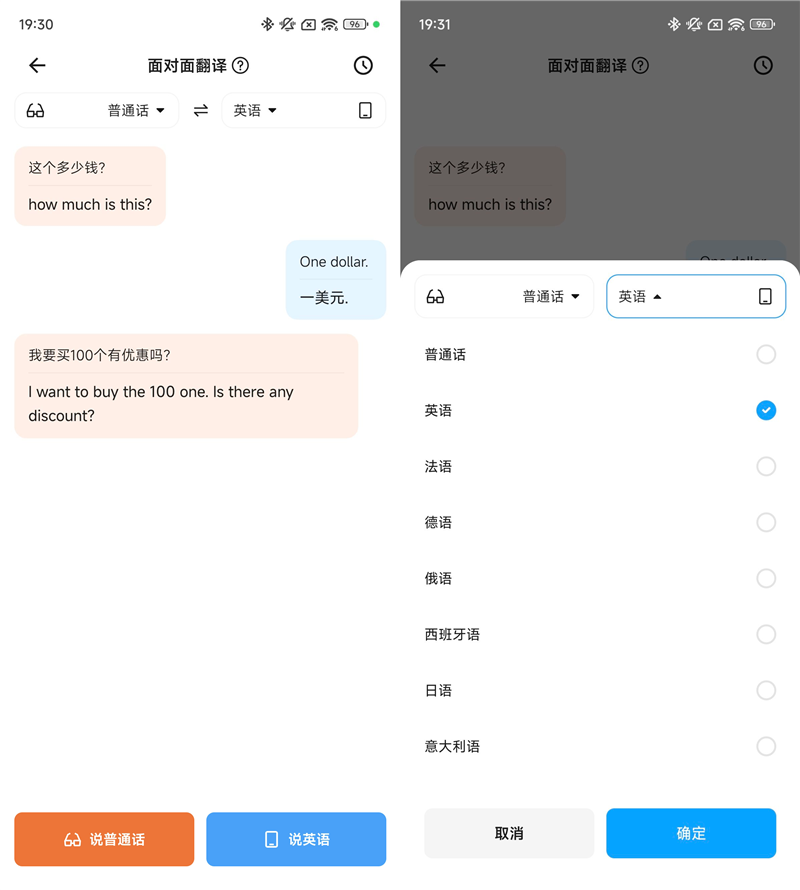Tap the phone icon in the language picker panel
Viewport: 800px width, 890px height.
(x=765, y=296)
